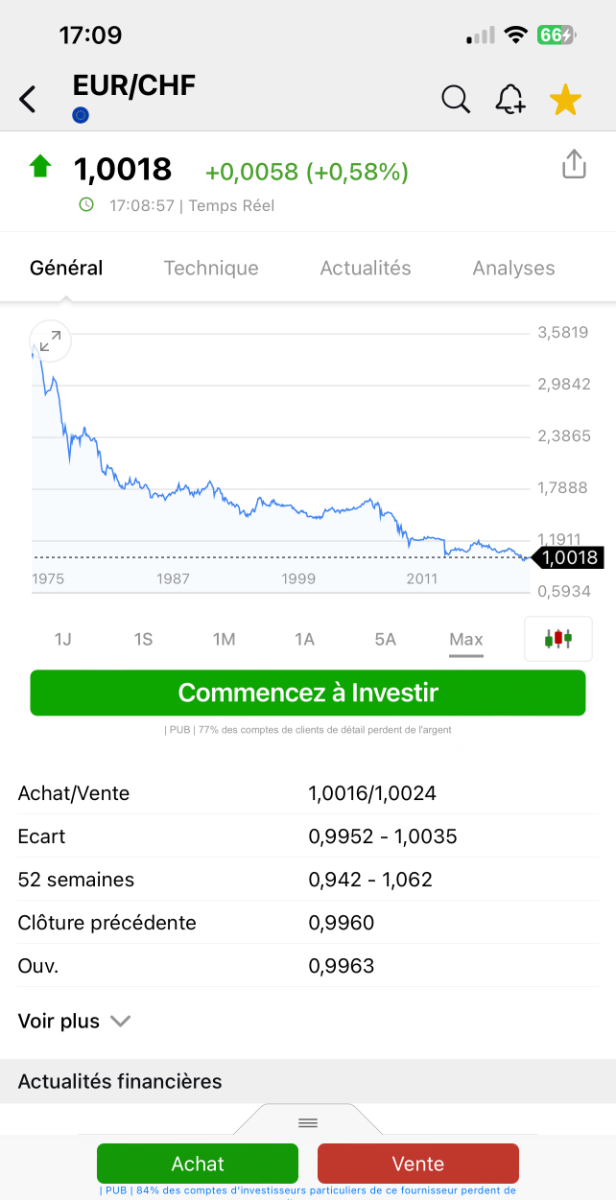Go back using the top-left arrow
Screen dimensions: 616x1200
(28, 99)
